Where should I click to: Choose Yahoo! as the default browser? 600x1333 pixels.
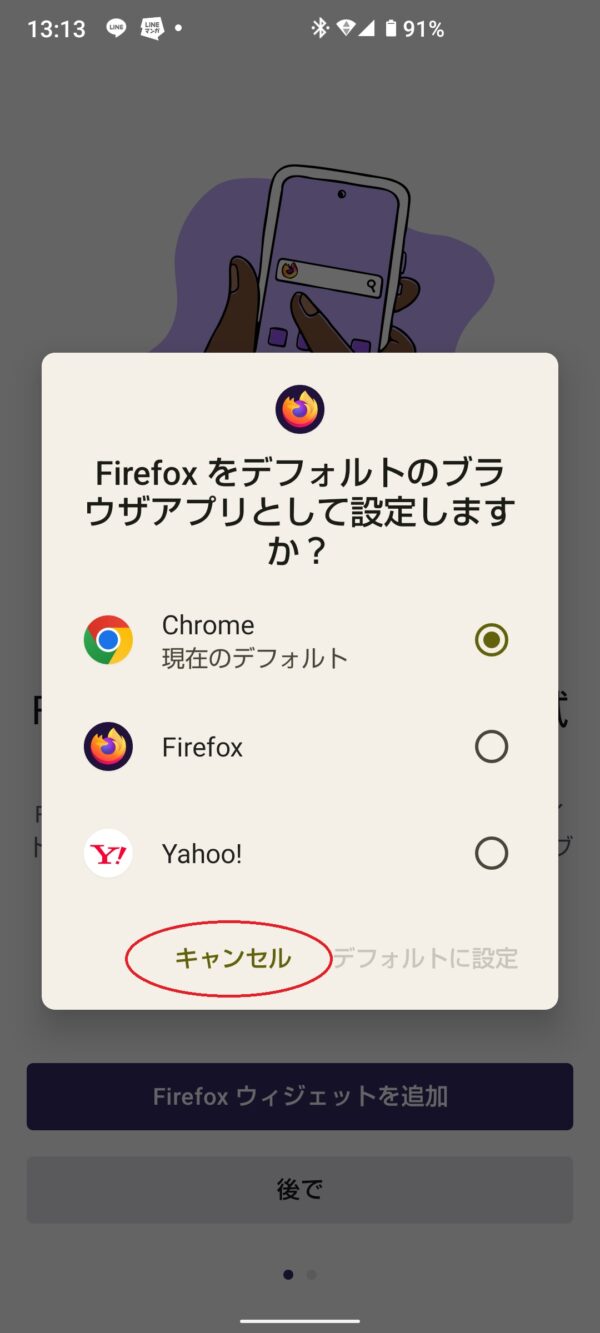pos(491,853)
